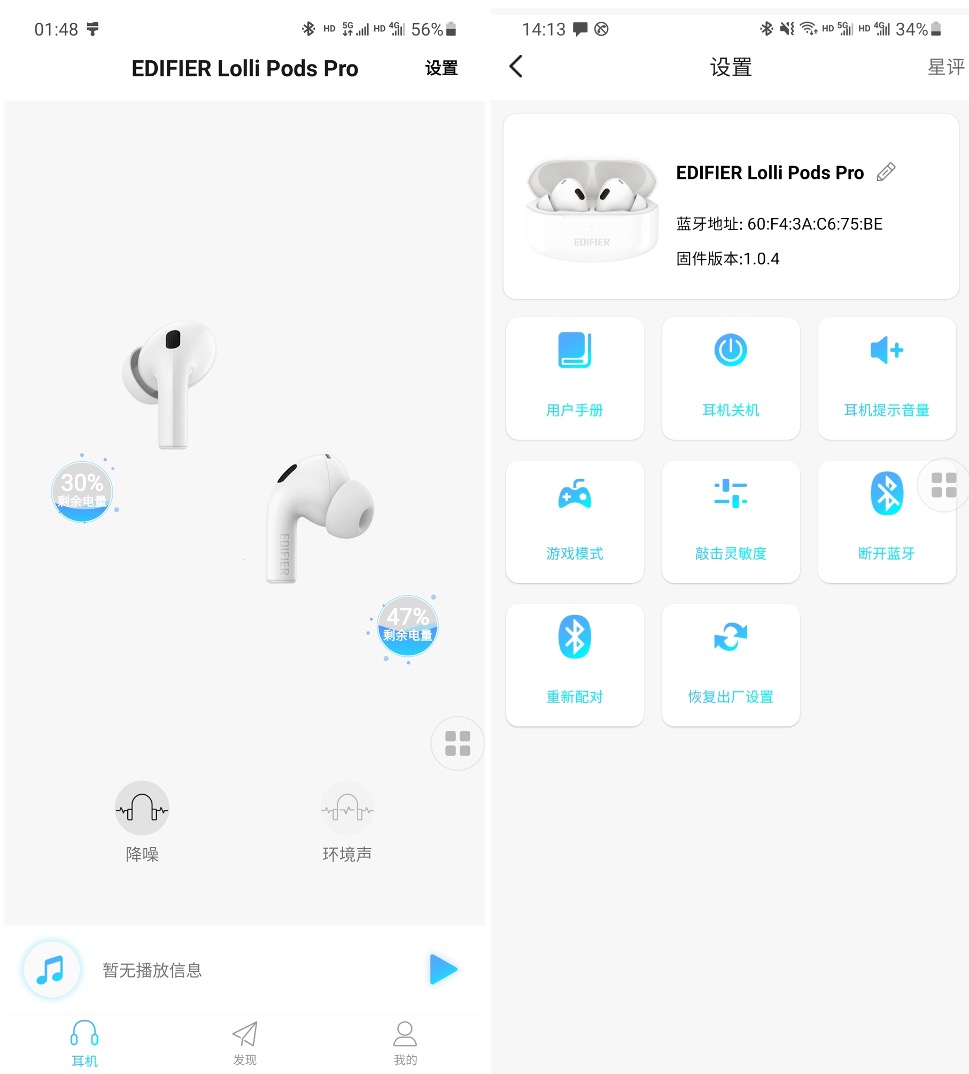Go back from the 设置 page
The image size is (969, 1074).
pos(516,67)
